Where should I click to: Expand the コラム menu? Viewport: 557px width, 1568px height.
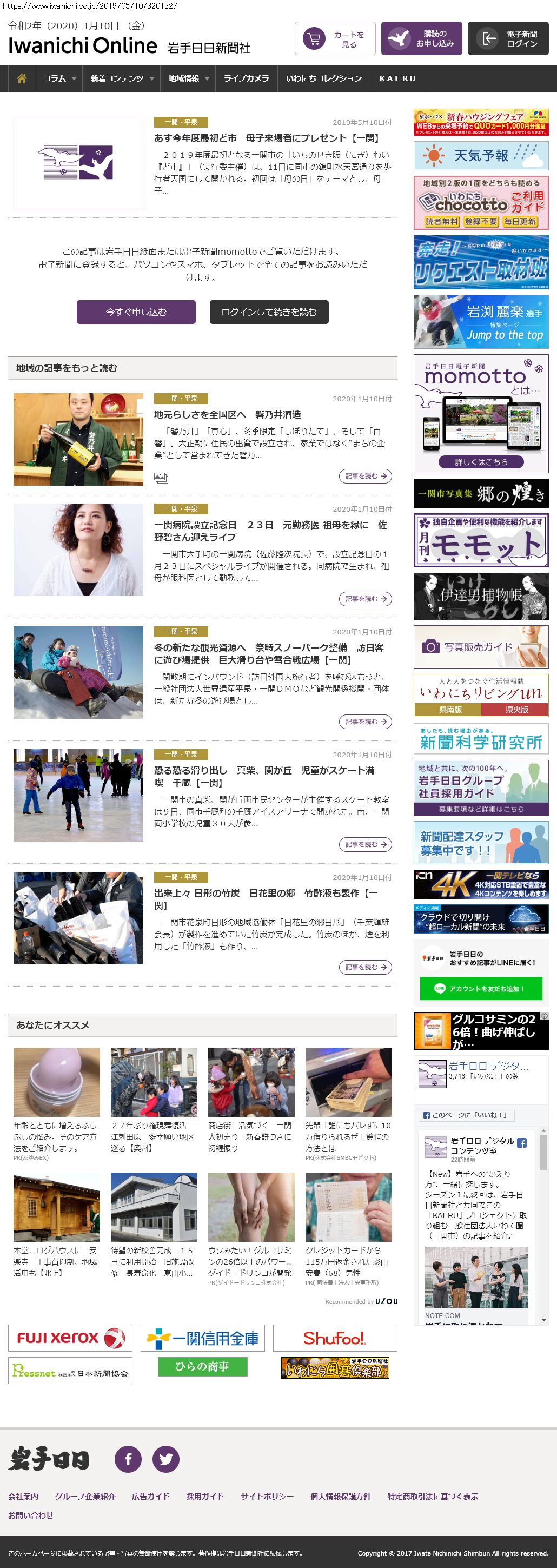(59, 78)
